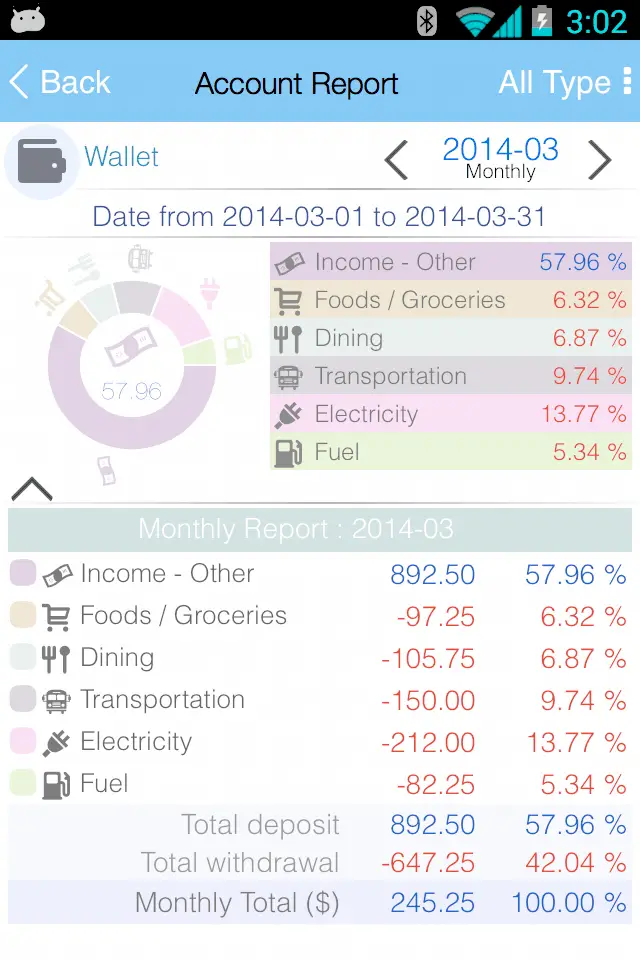Change the 2014-03 Monthly period
Viewport: 640px width, 960px height.
click(500, 159)
